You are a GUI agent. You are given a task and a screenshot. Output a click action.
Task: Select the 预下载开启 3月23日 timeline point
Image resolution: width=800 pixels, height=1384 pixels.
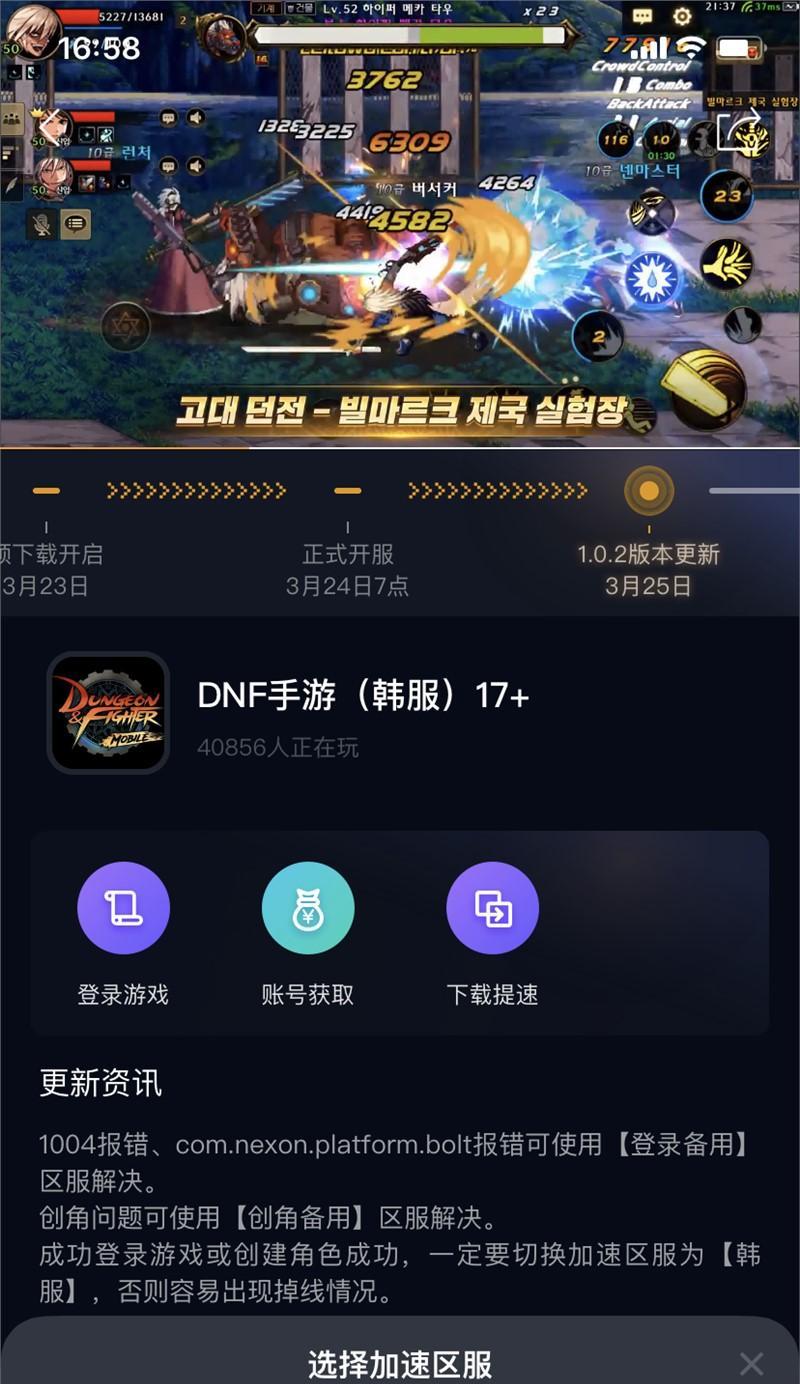46,491
